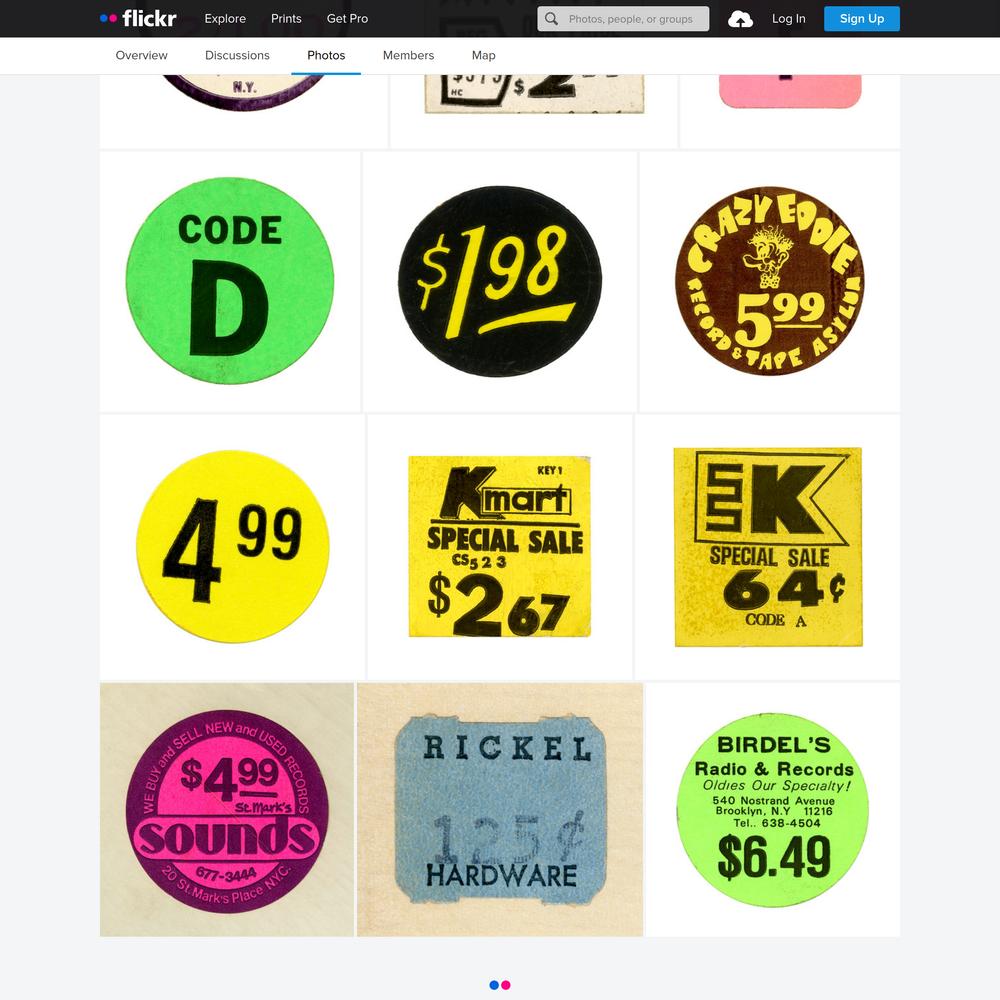
Task: Open the Flickr home logo
Action: tap(138, 18)
